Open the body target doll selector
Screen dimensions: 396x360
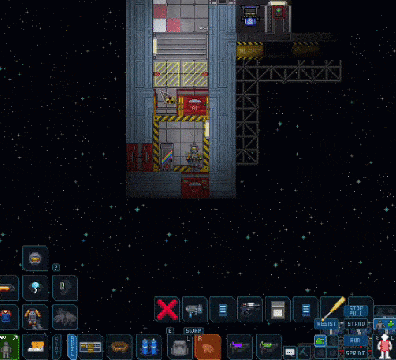pos(385,347)
